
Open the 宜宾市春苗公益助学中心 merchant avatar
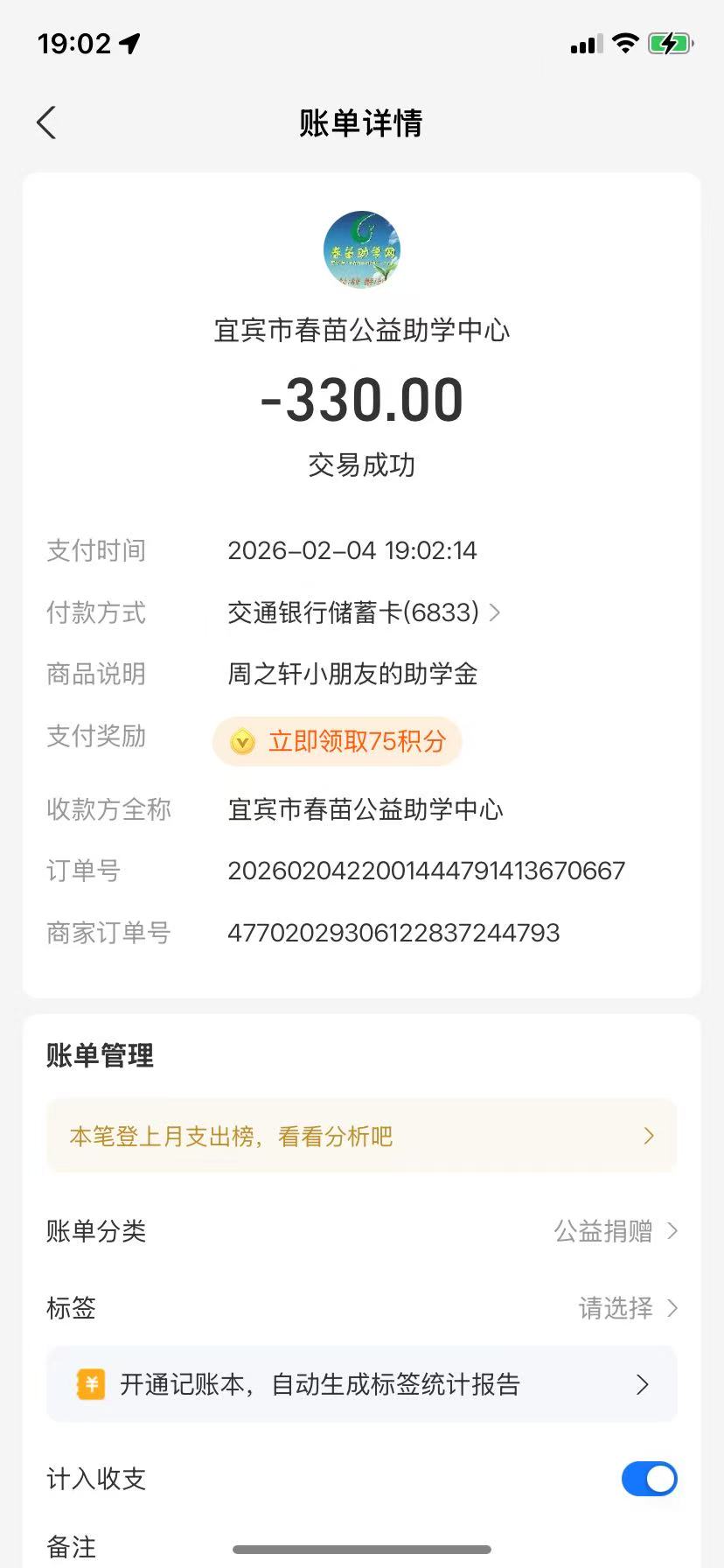coord(361,250)
